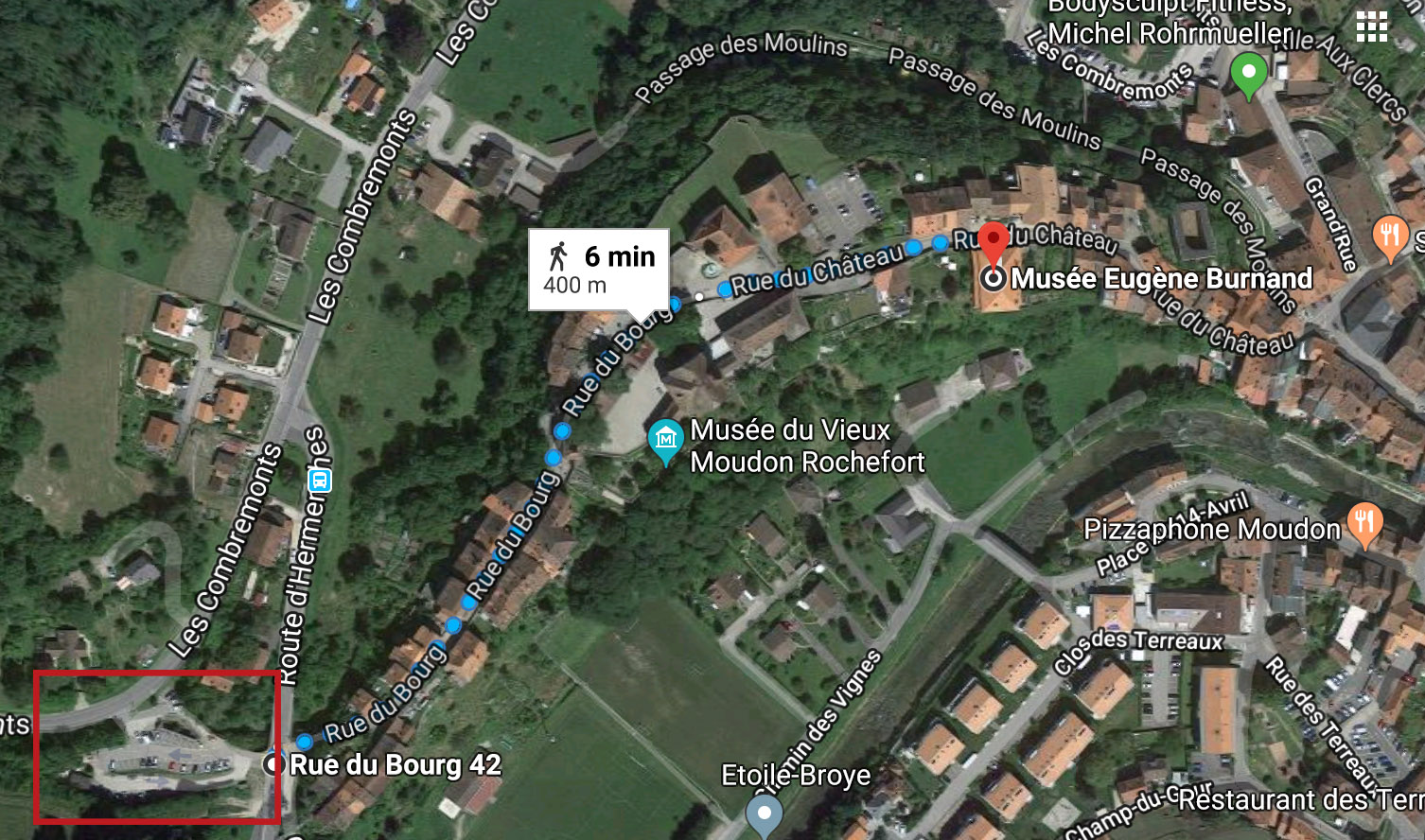Open Musée du Vieux Moudon Rochefort marker
The image size is (1425, 840).
pos(666,441)
